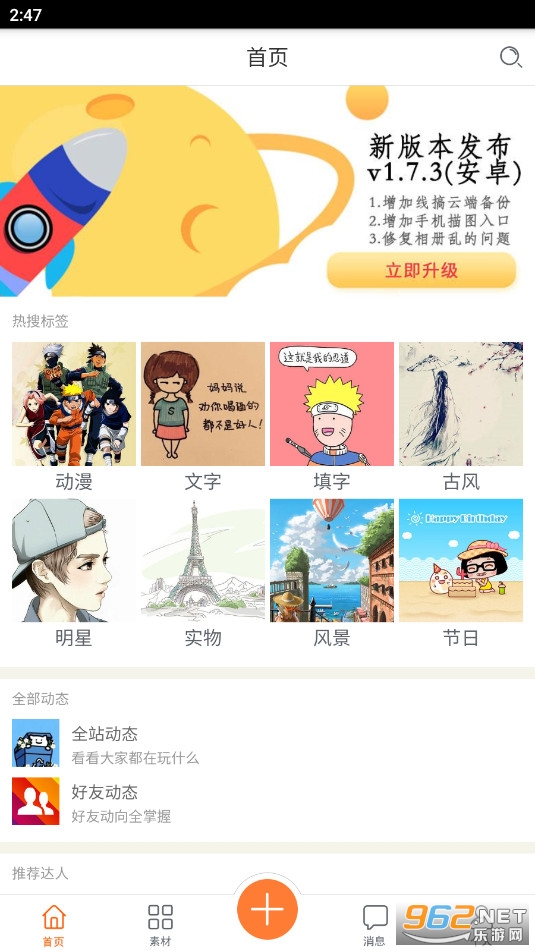Switch to the 消息 tab

[x=375, y=925]
